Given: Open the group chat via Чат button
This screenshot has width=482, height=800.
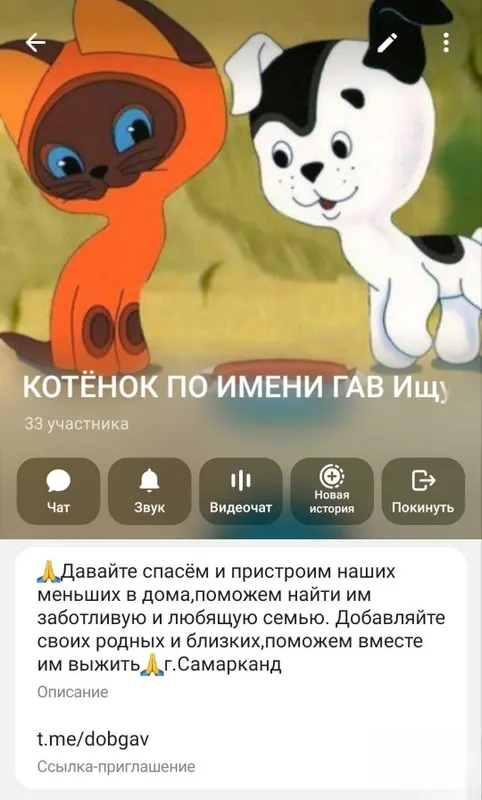Looking at the screenshot, I should pyautogui.click(x=58, y=491).
